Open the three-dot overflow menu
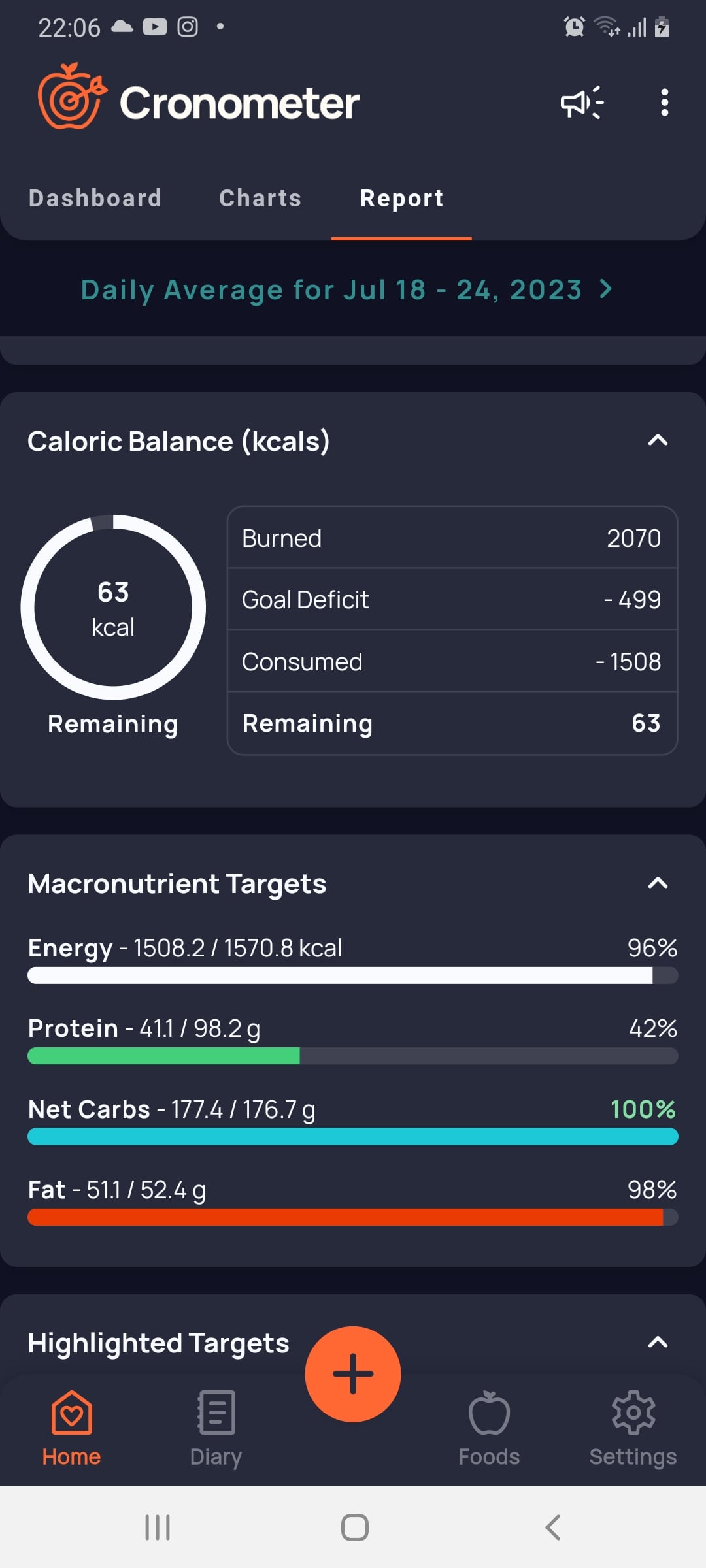Image resolution: width=706 pixels, height=1568 pixels. 664,103
